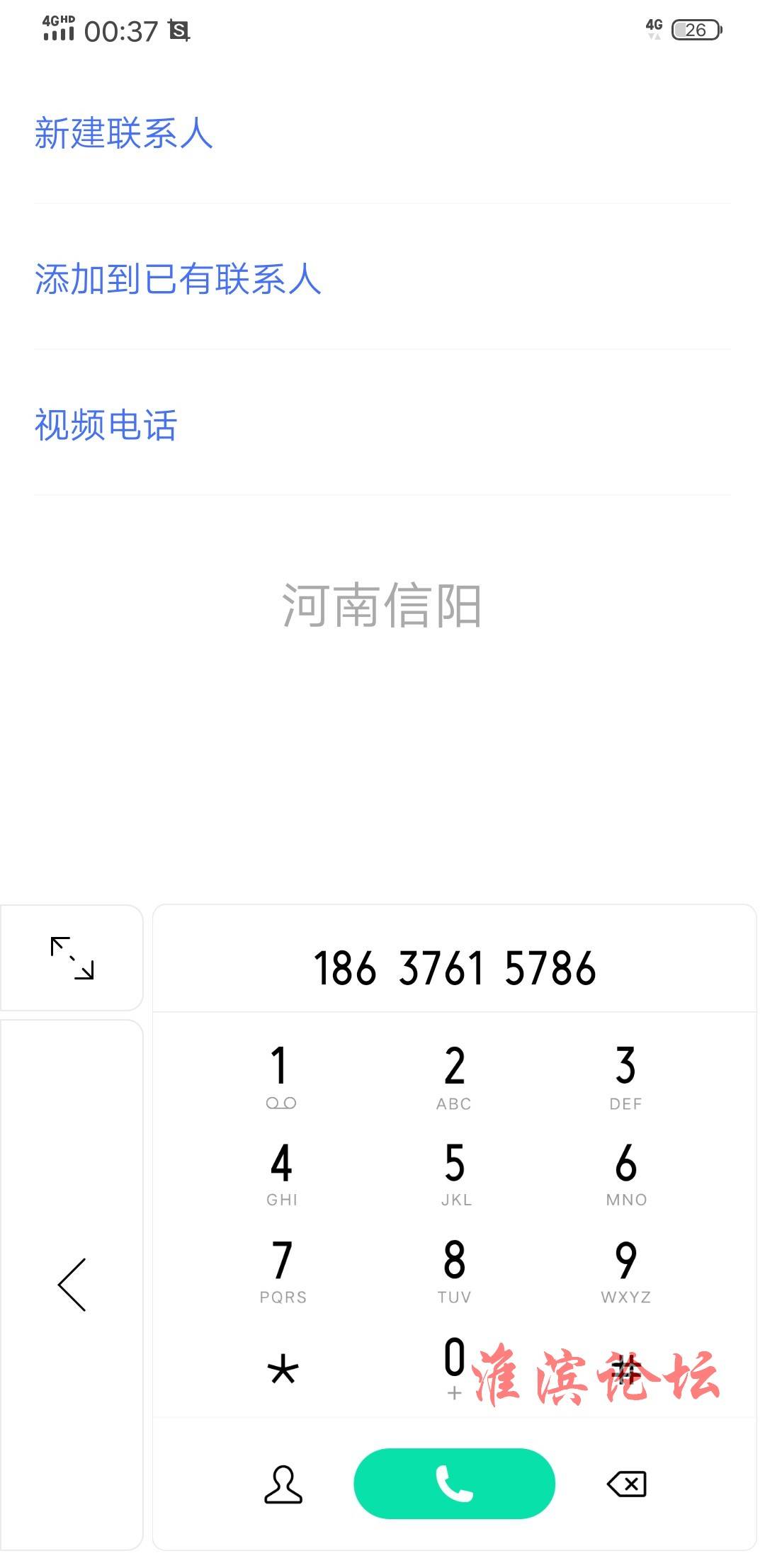Tap the expand arrows icon
This screenshot has height=1568, width=765.
(x=72, y=958)
